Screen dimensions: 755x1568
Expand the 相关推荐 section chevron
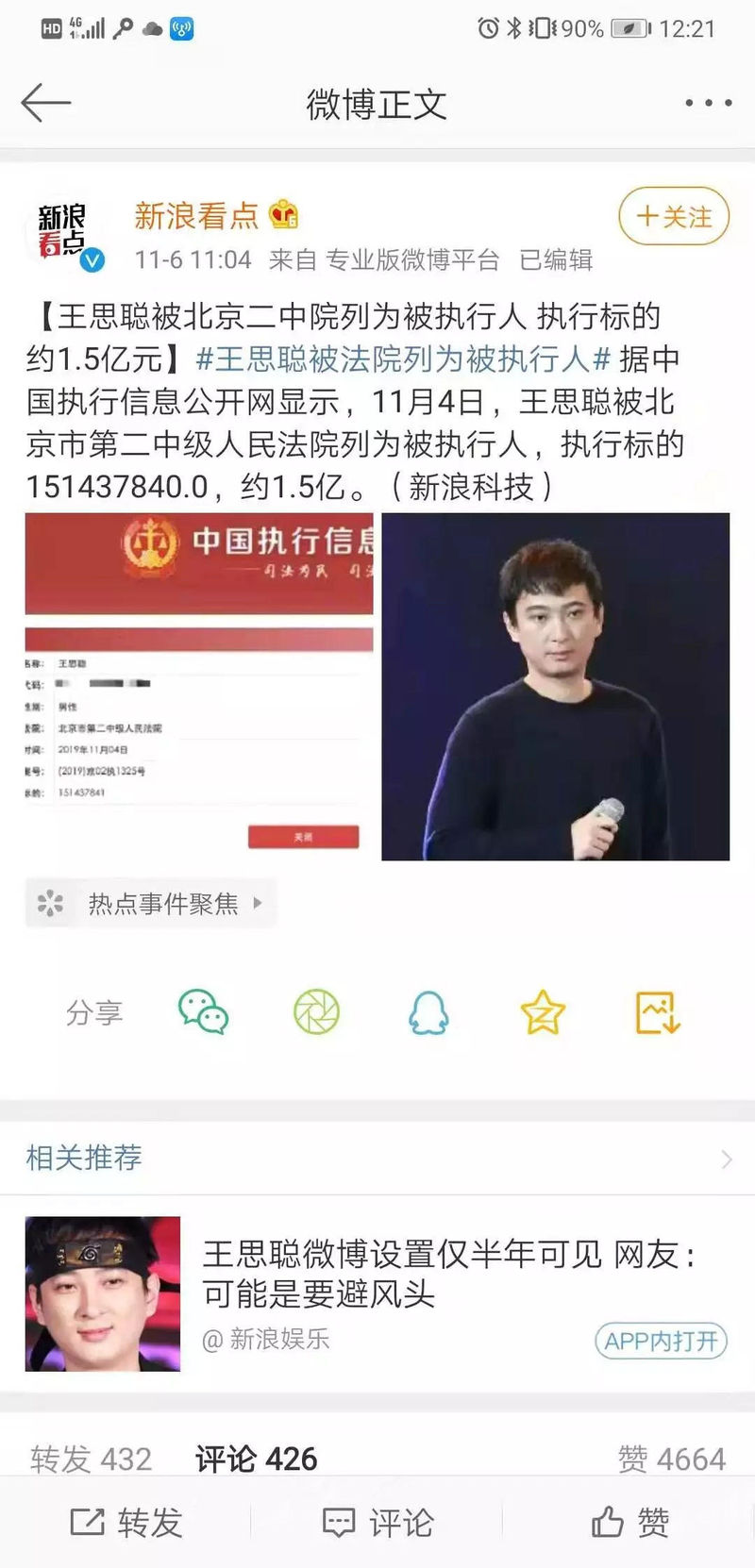[x=726, y=1159]
